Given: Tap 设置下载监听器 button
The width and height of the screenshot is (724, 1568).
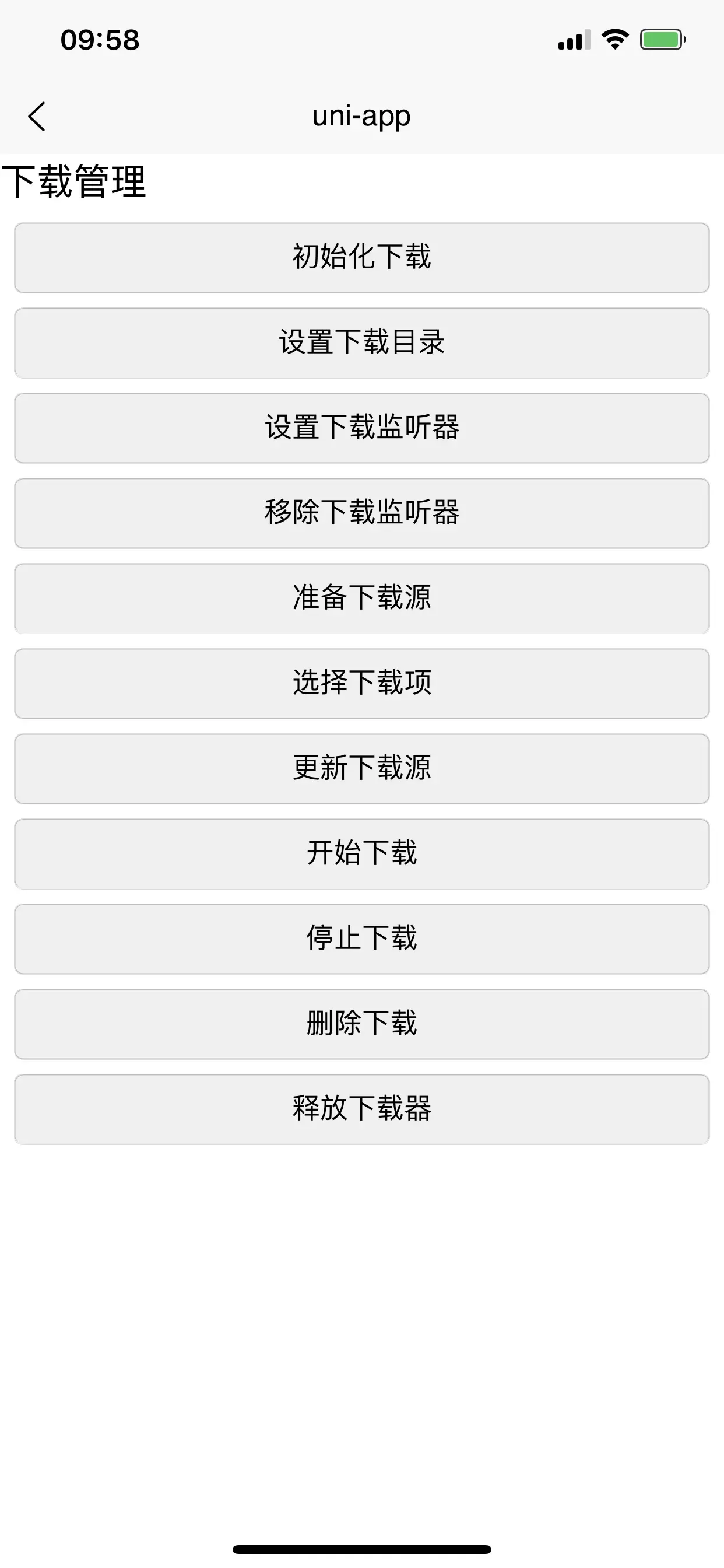Looking at the screenshot, I should [x=362, y=428].
